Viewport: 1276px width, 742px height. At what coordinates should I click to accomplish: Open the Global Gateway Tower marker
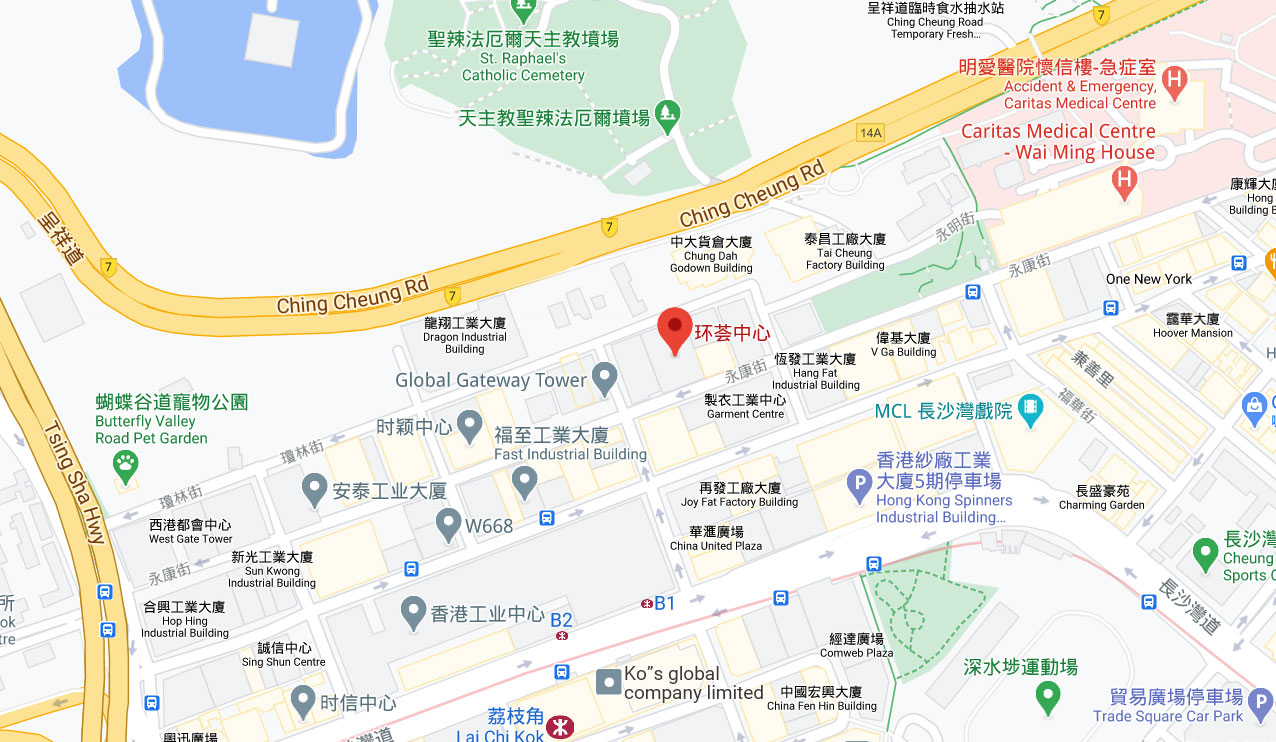pos(603,378)
